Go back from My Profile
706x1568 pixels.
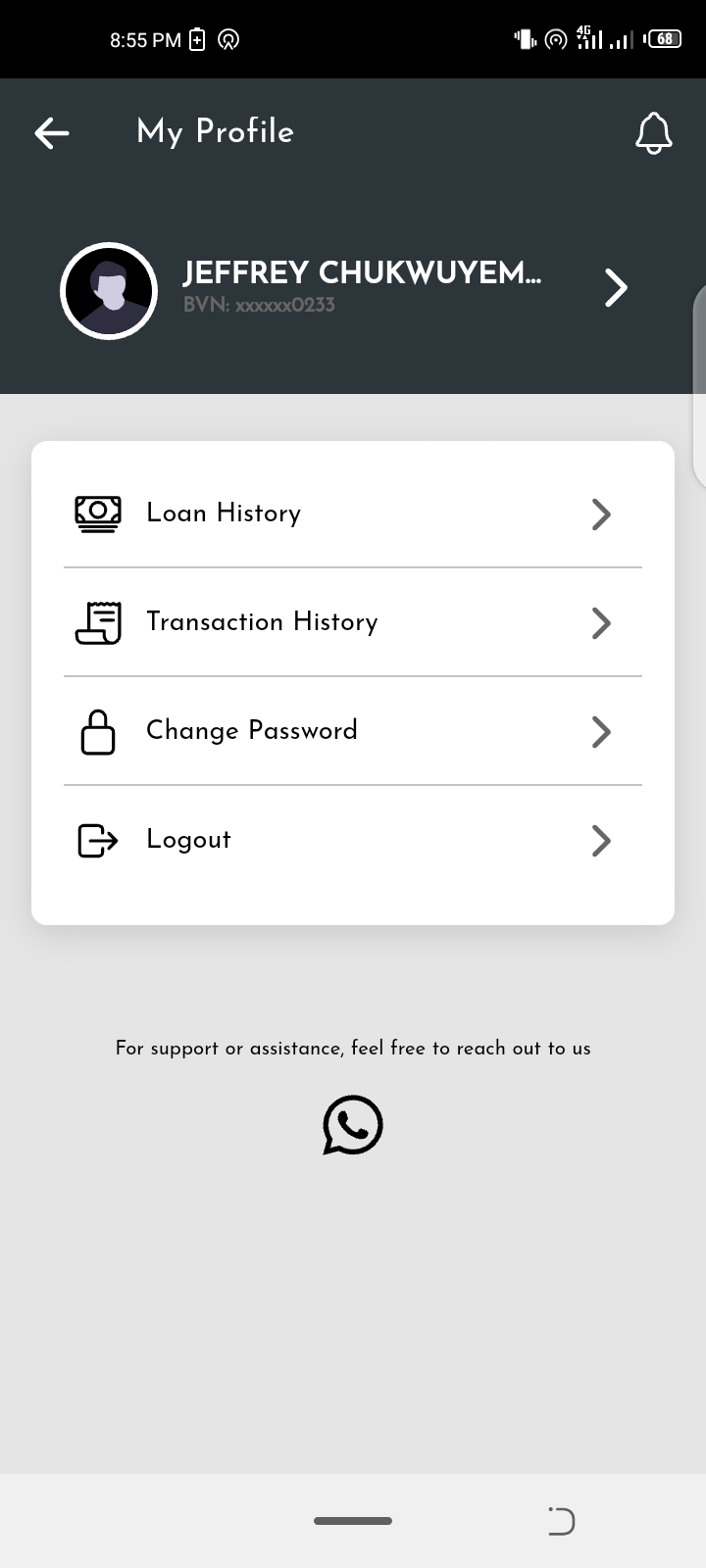(52, 132)
